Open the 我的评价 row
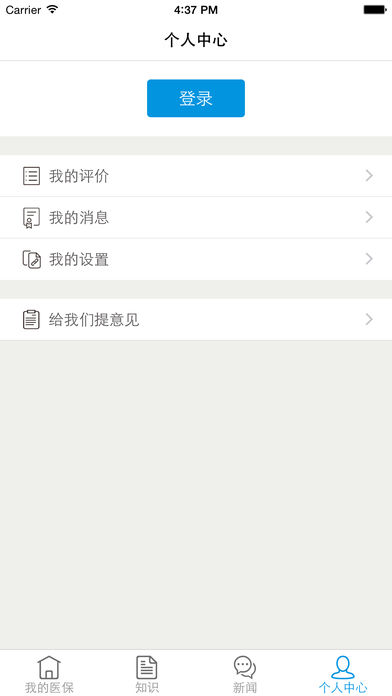 pyautogui.click(x=196, y=176)
